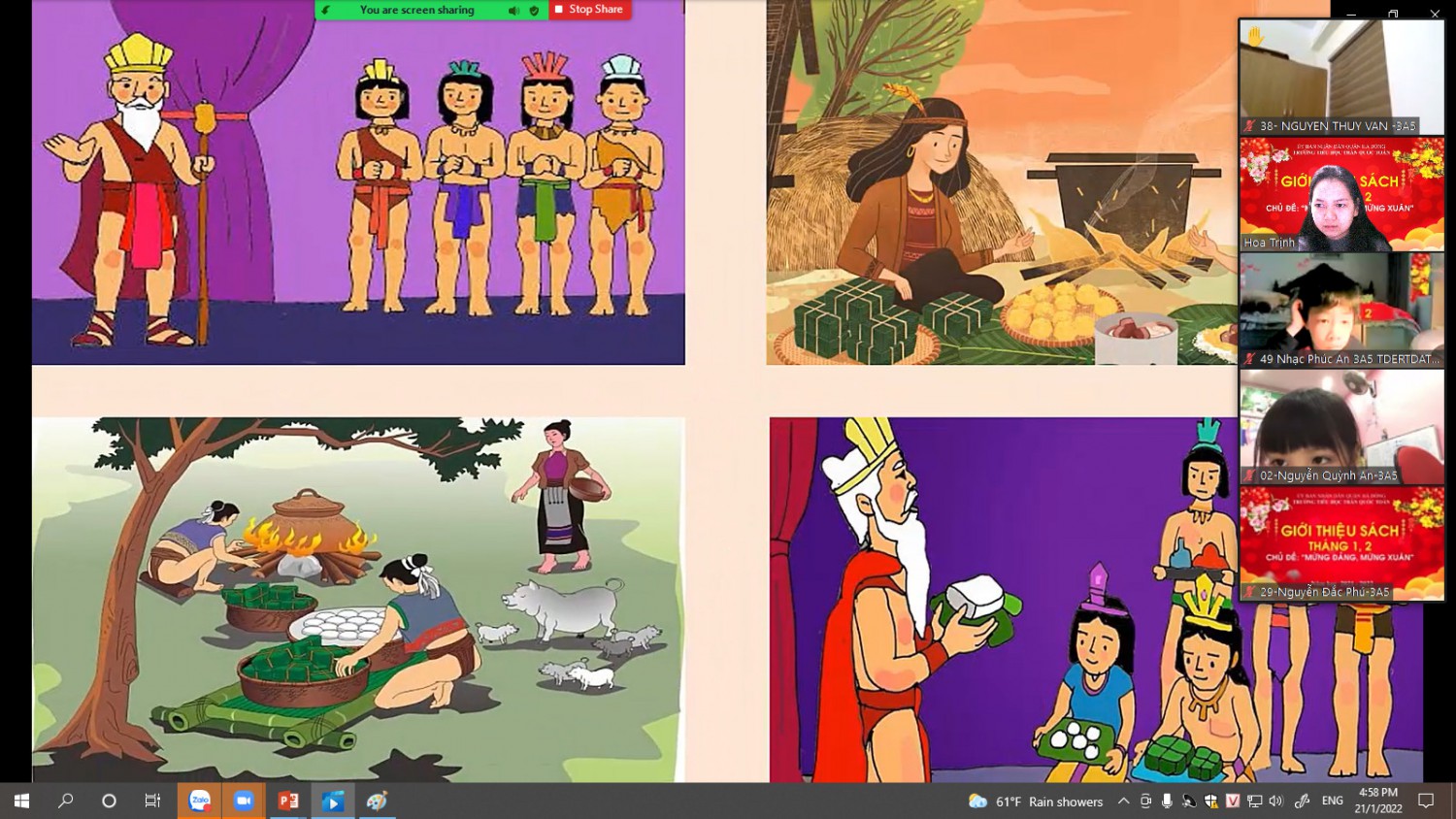
Task: Select Nhac Phuc An's video tile
Action: pyautogui.click(x=1341, y=310)
